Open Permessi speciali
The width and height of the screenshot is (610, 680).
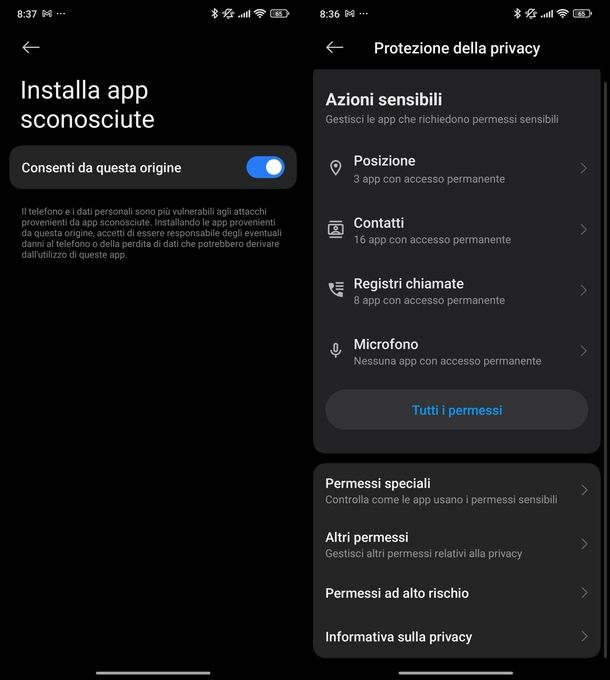[x=456, y=491]
